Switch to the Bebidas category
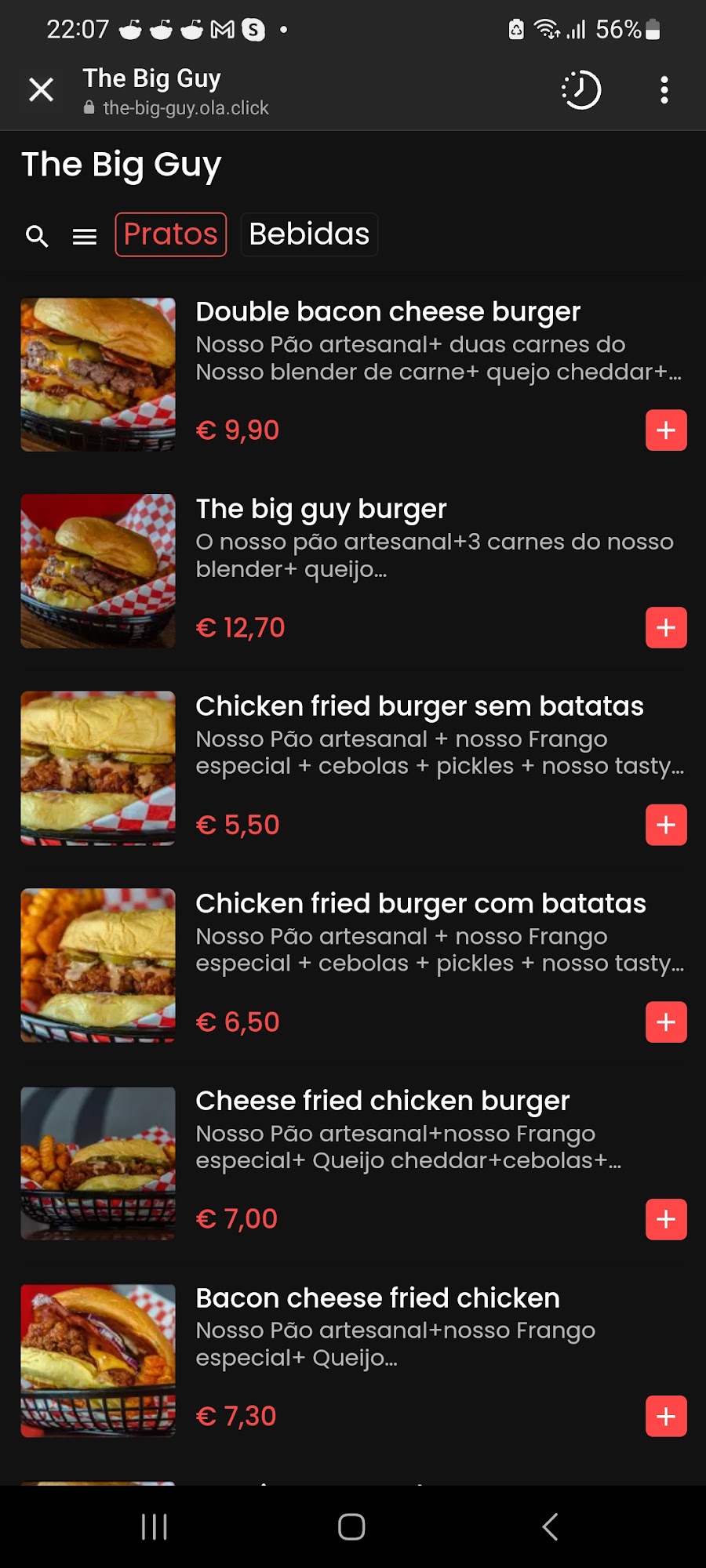This screenshot has height=1568, width=706. 309,234
